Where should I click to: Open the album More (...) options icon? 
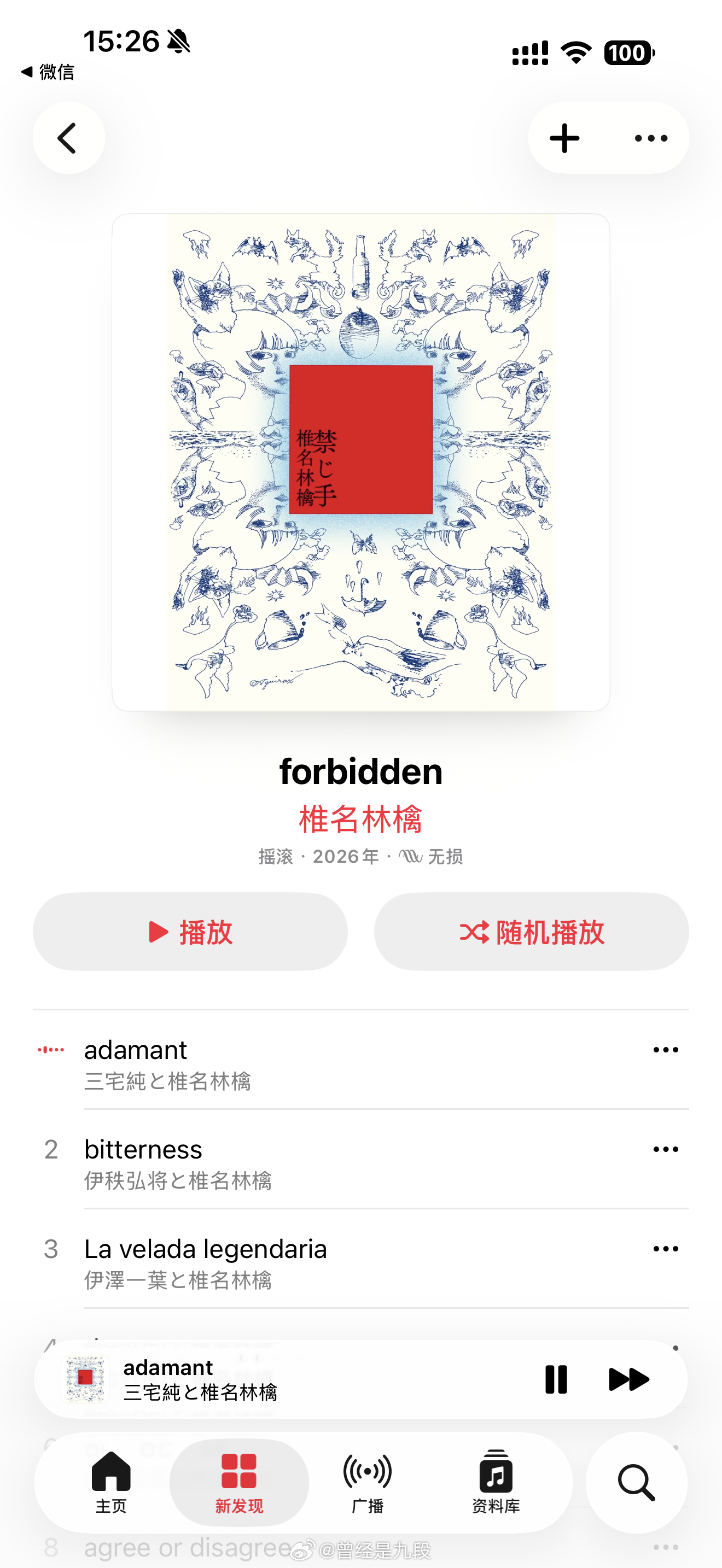652,138
